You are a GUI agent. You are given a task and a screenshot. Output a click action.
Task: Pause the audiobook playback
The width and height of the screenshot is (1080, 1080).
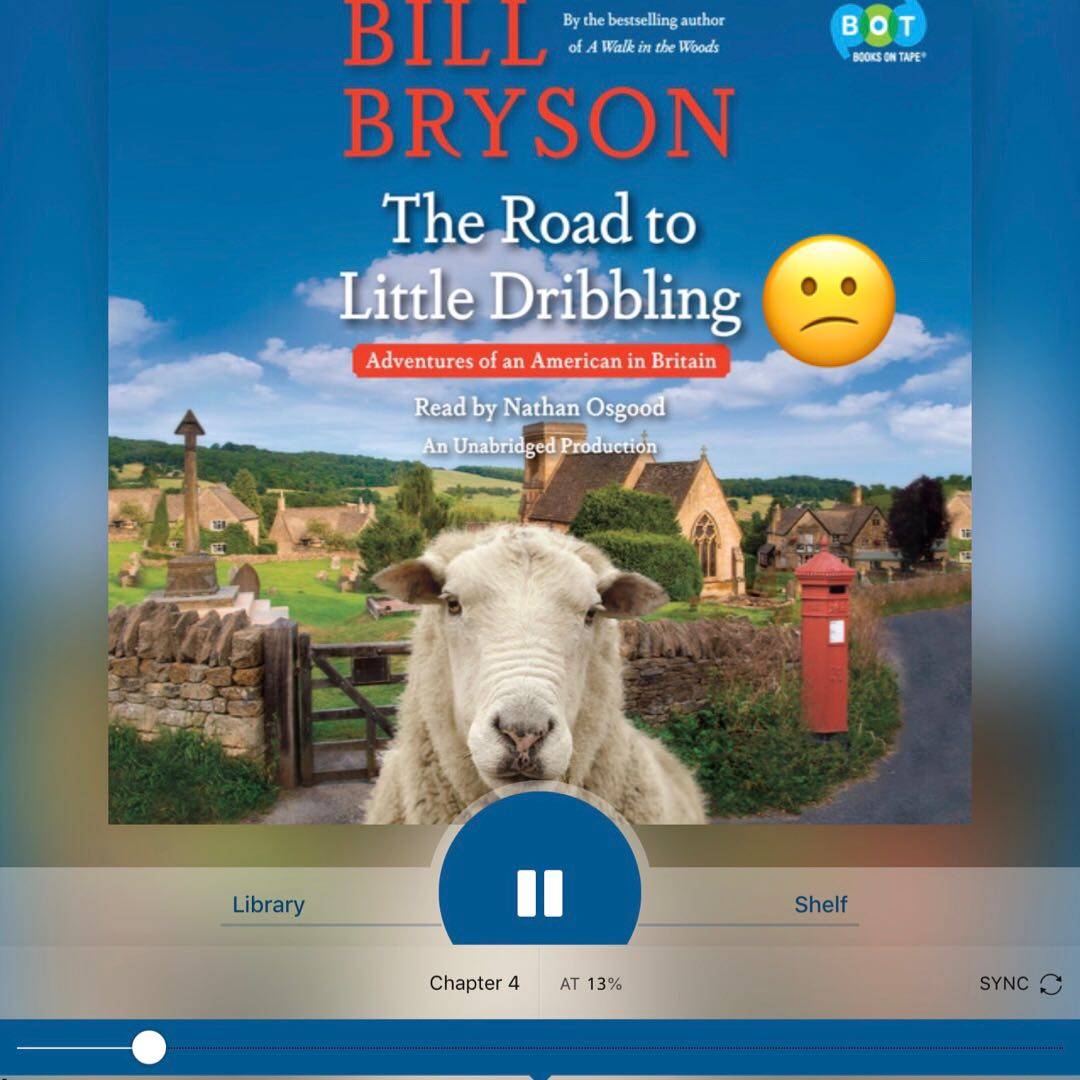tap(540, 892)
